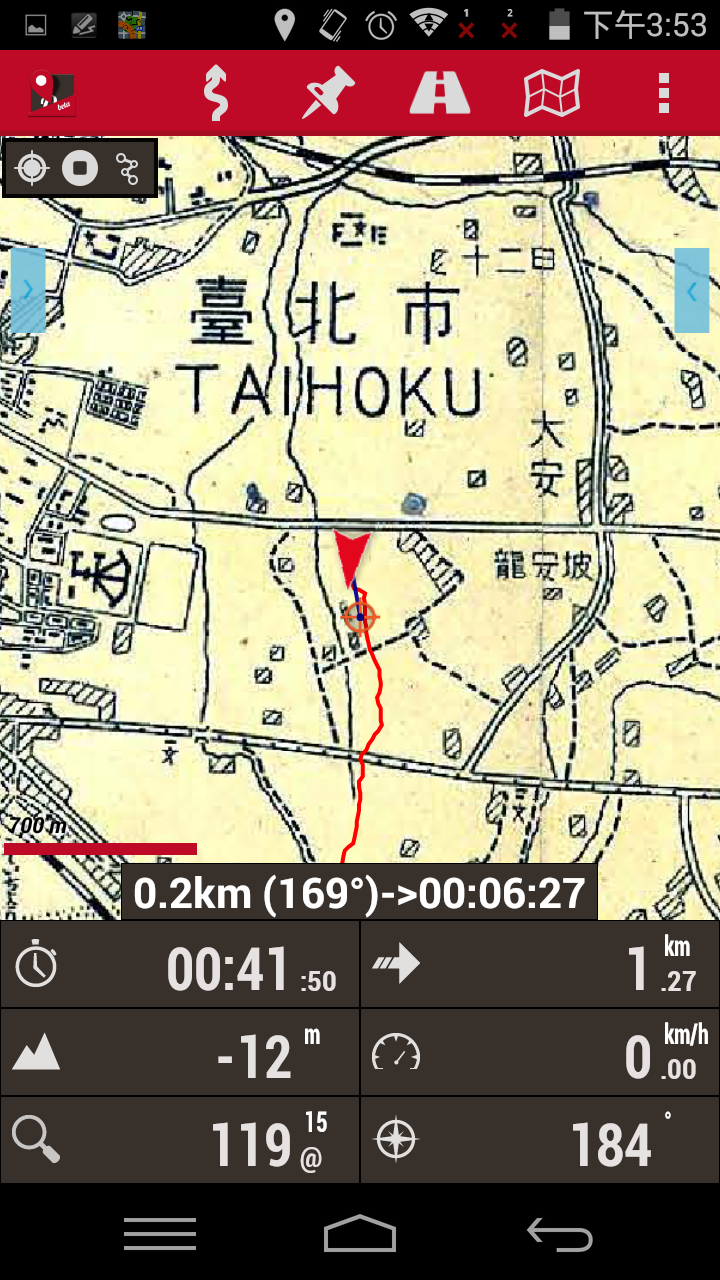Expand the right side panel arrow

pyautogui.click(x=692, y=290)
